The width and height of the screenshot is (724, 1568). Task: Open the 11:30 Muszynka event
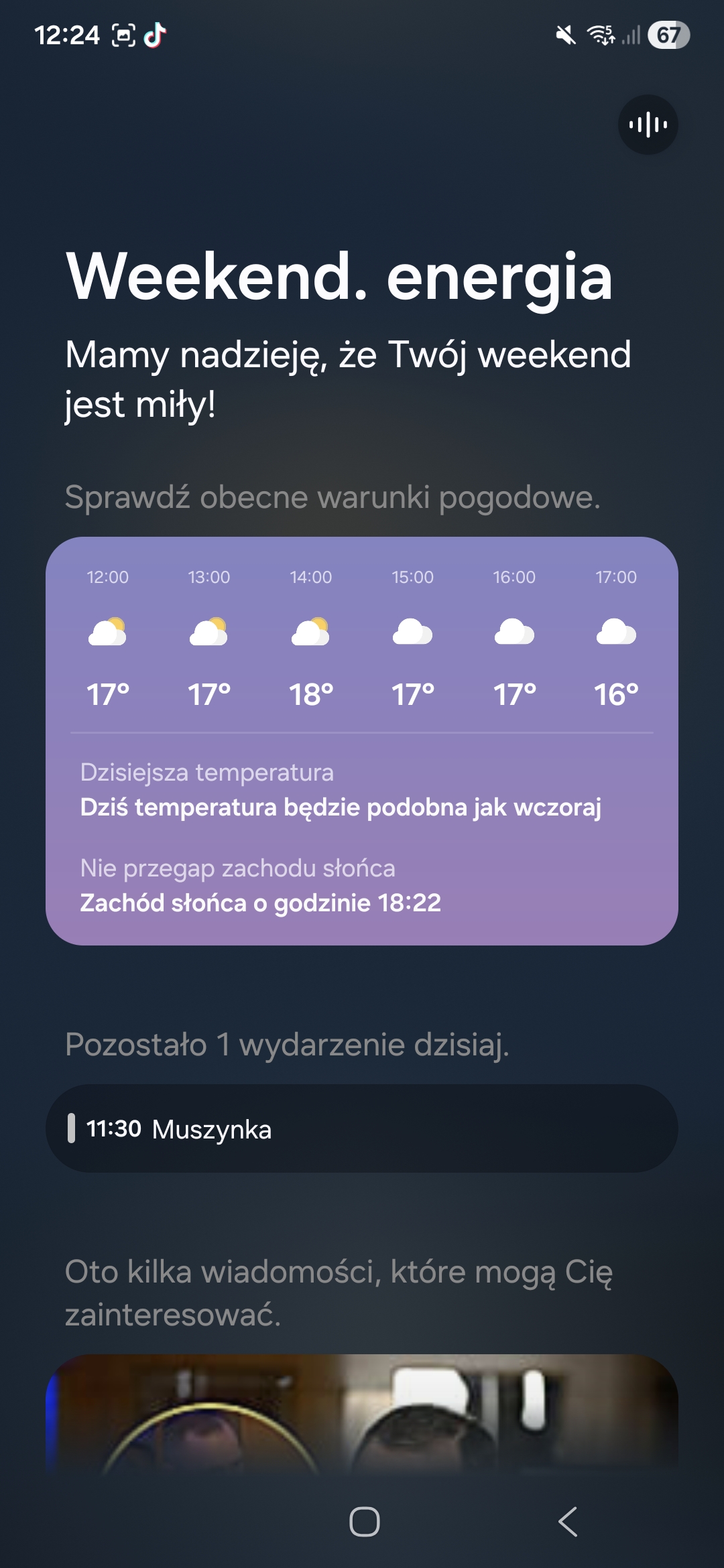point(362,1128)
